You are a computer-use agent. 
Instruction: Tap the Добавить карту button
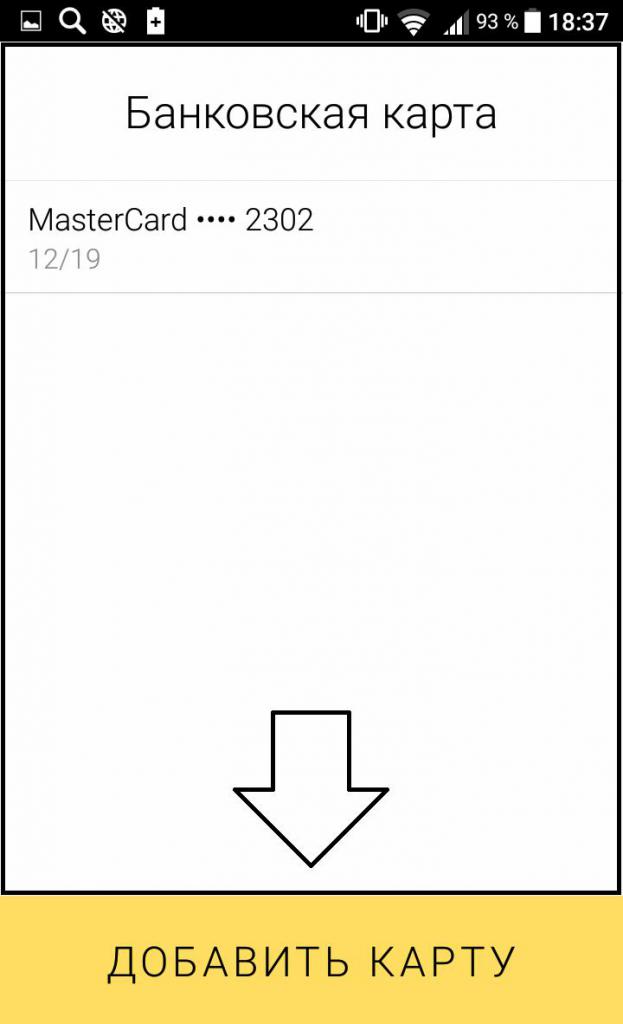pyautogui.click(x=311, y=961)
